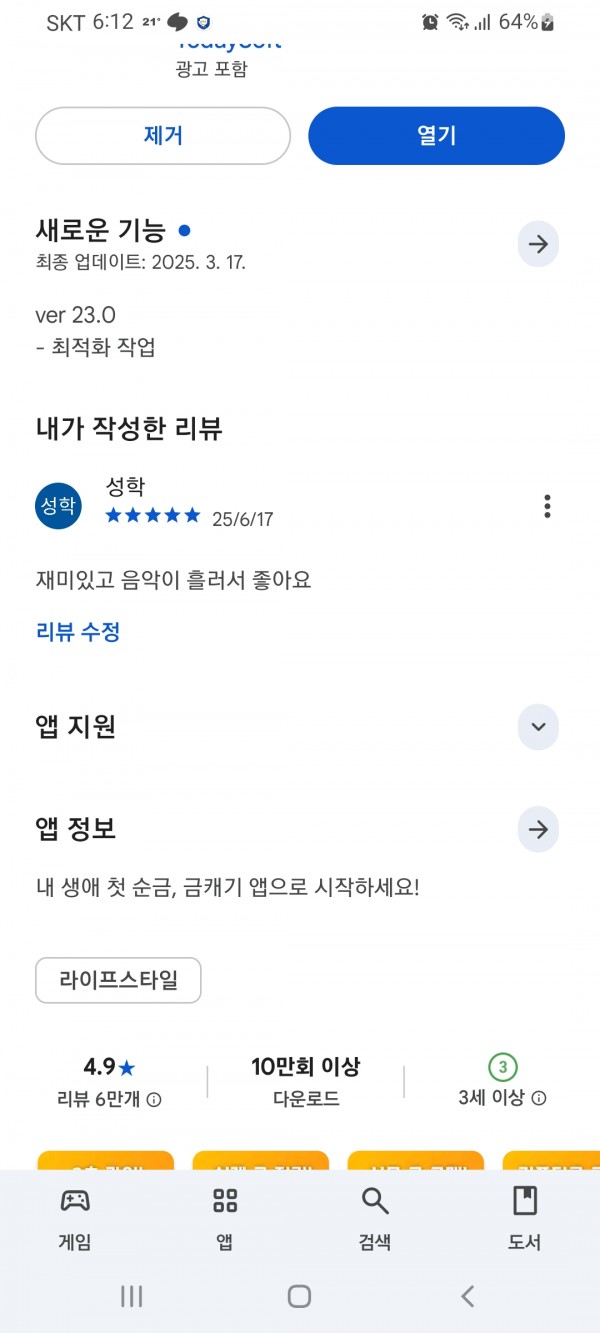The width and height of the screenshot is (600, 1333).
Task: Go back with the system back button
Action: [467, 1297]
